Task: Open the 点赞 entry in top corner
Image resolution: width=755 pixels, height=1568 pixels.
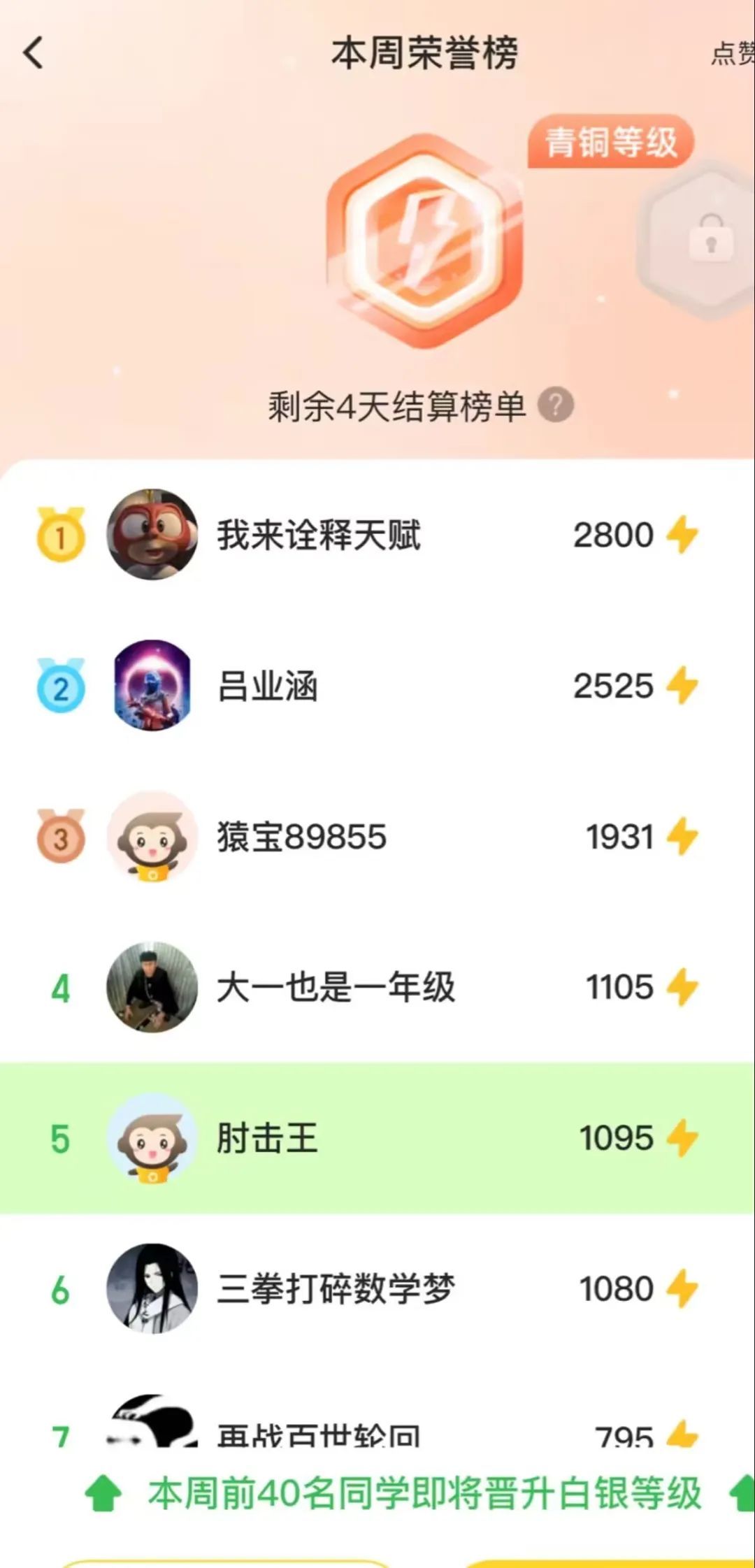Action: [x=733, y=53]
